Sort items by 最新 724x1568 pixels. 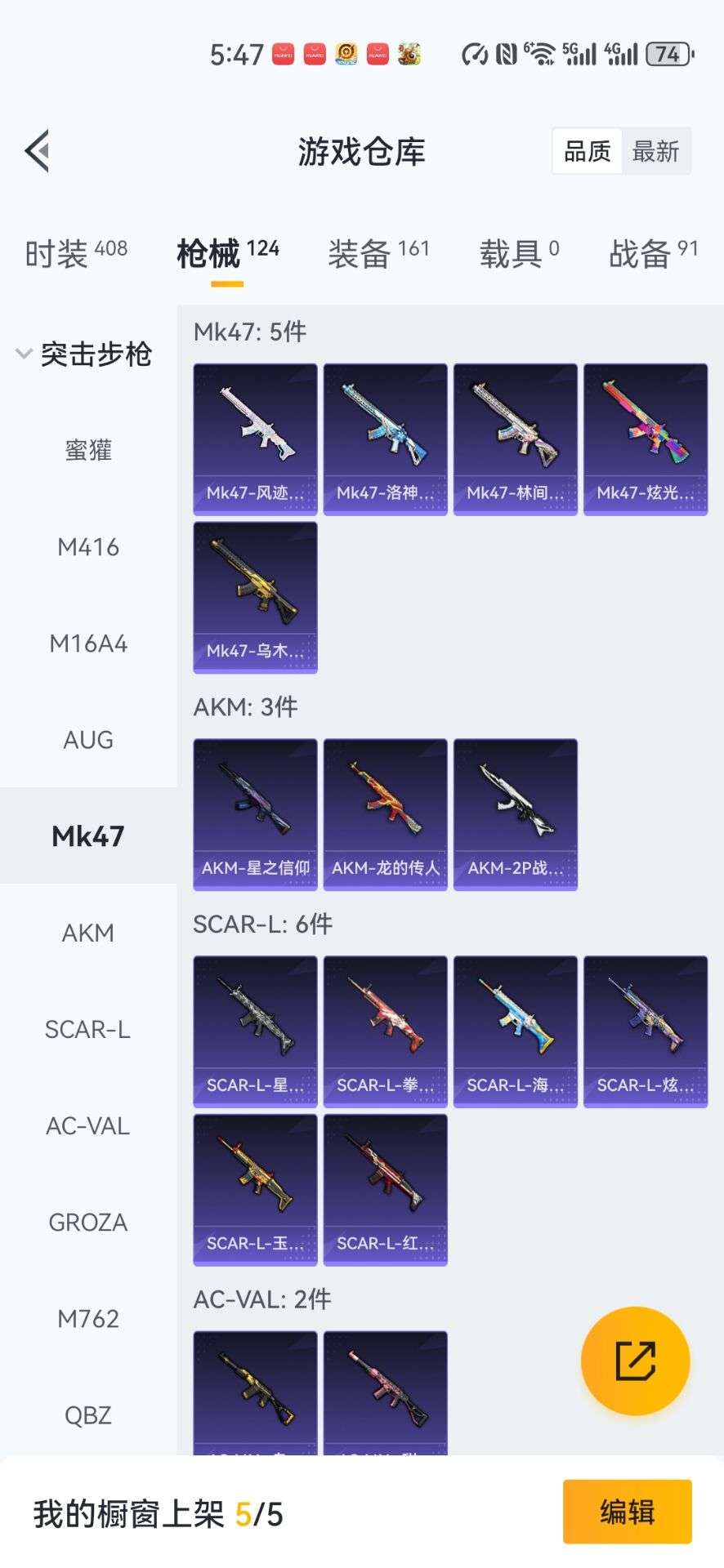[x=655, y=151]
